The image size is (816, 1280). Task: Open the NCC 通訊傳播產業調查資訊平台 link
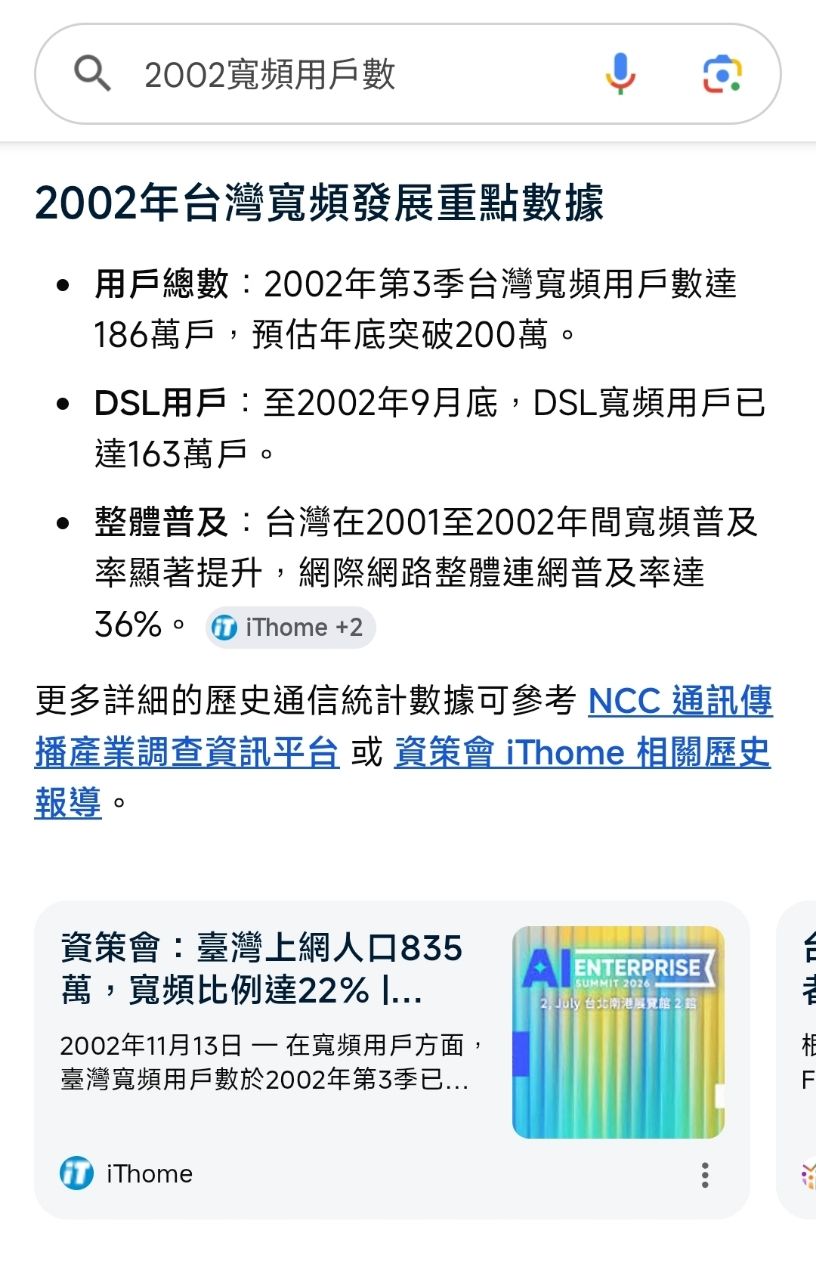point(404,726)
